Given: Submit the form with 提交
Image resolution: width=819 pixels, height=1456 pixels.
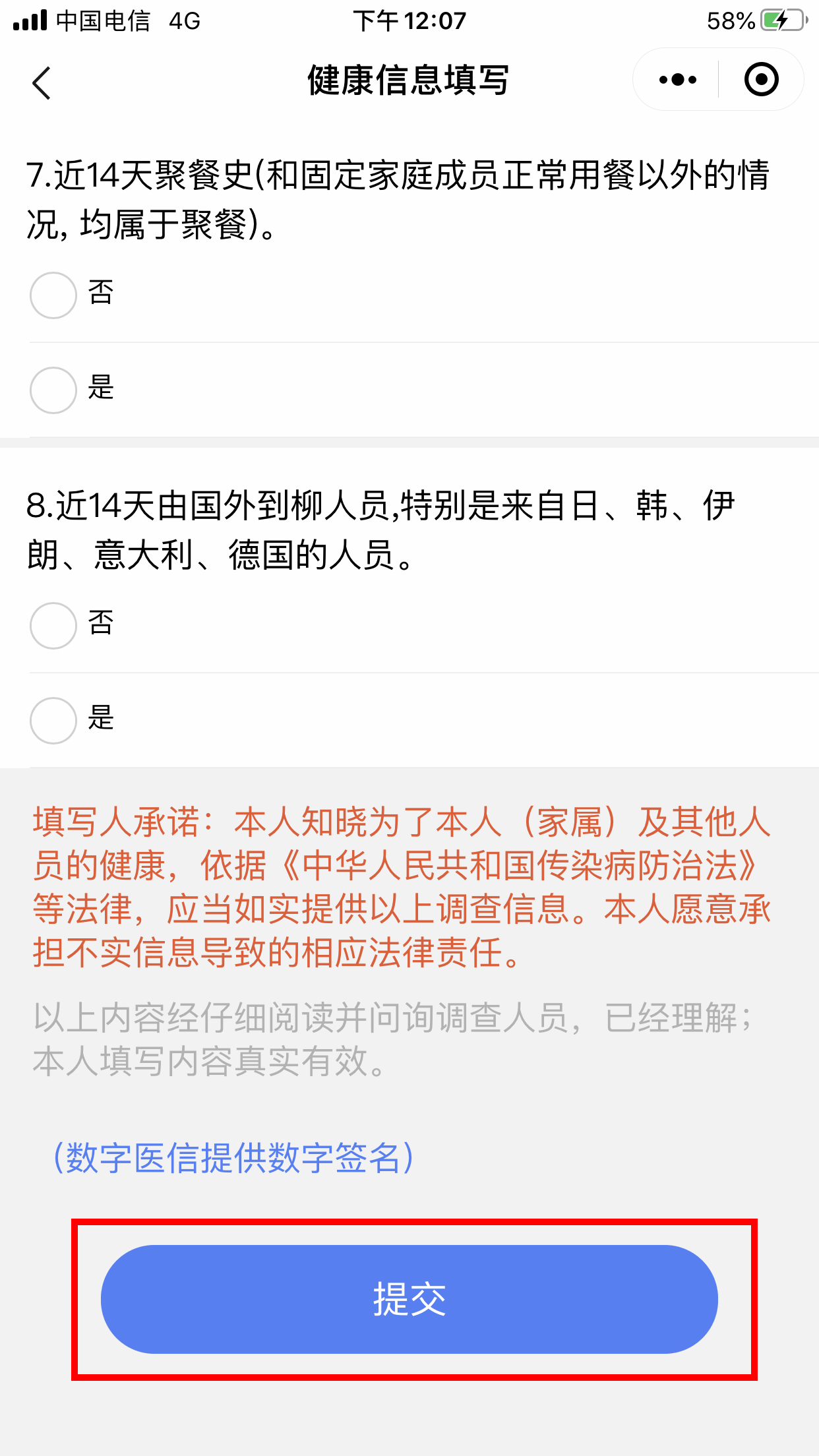Looking at the screenshot, I should [409, 1299].
